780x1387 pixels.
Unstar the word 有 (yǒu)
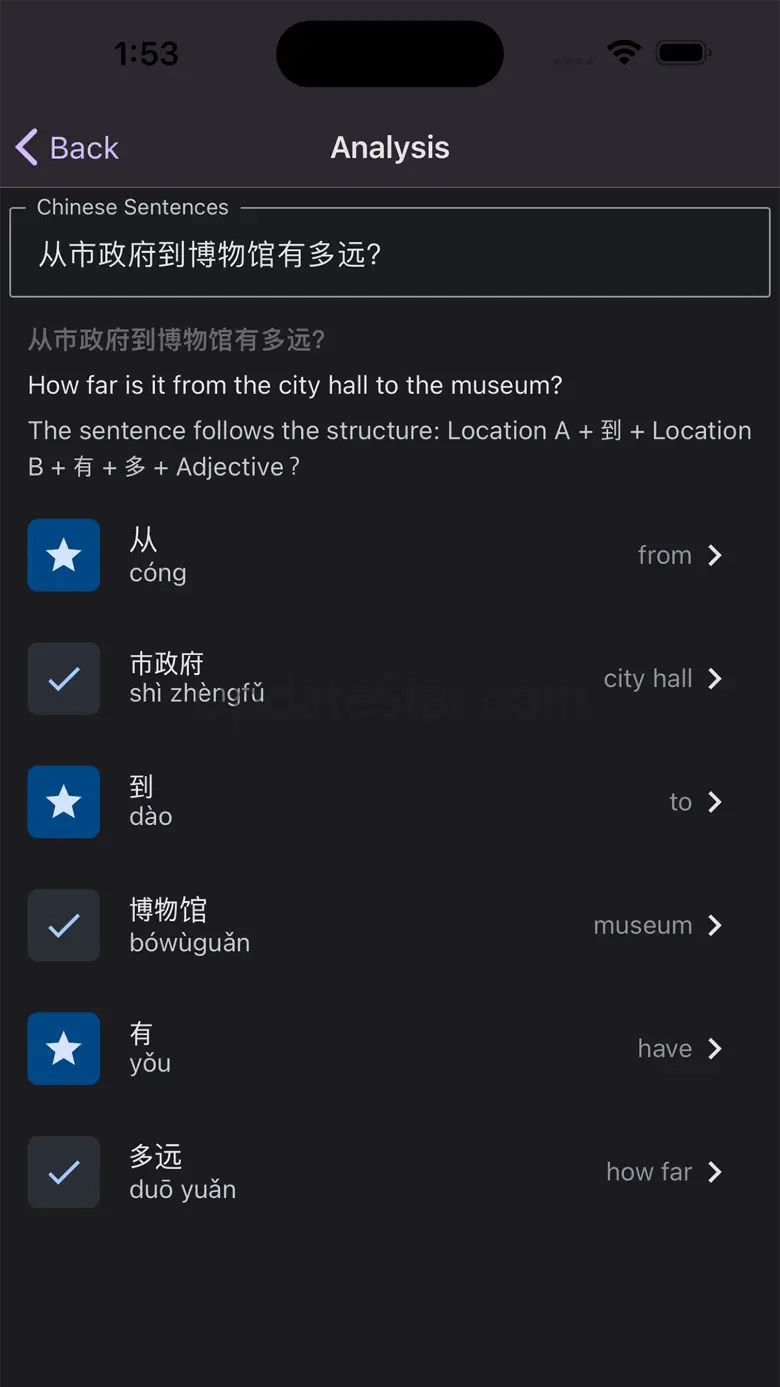click(64, 1049)
